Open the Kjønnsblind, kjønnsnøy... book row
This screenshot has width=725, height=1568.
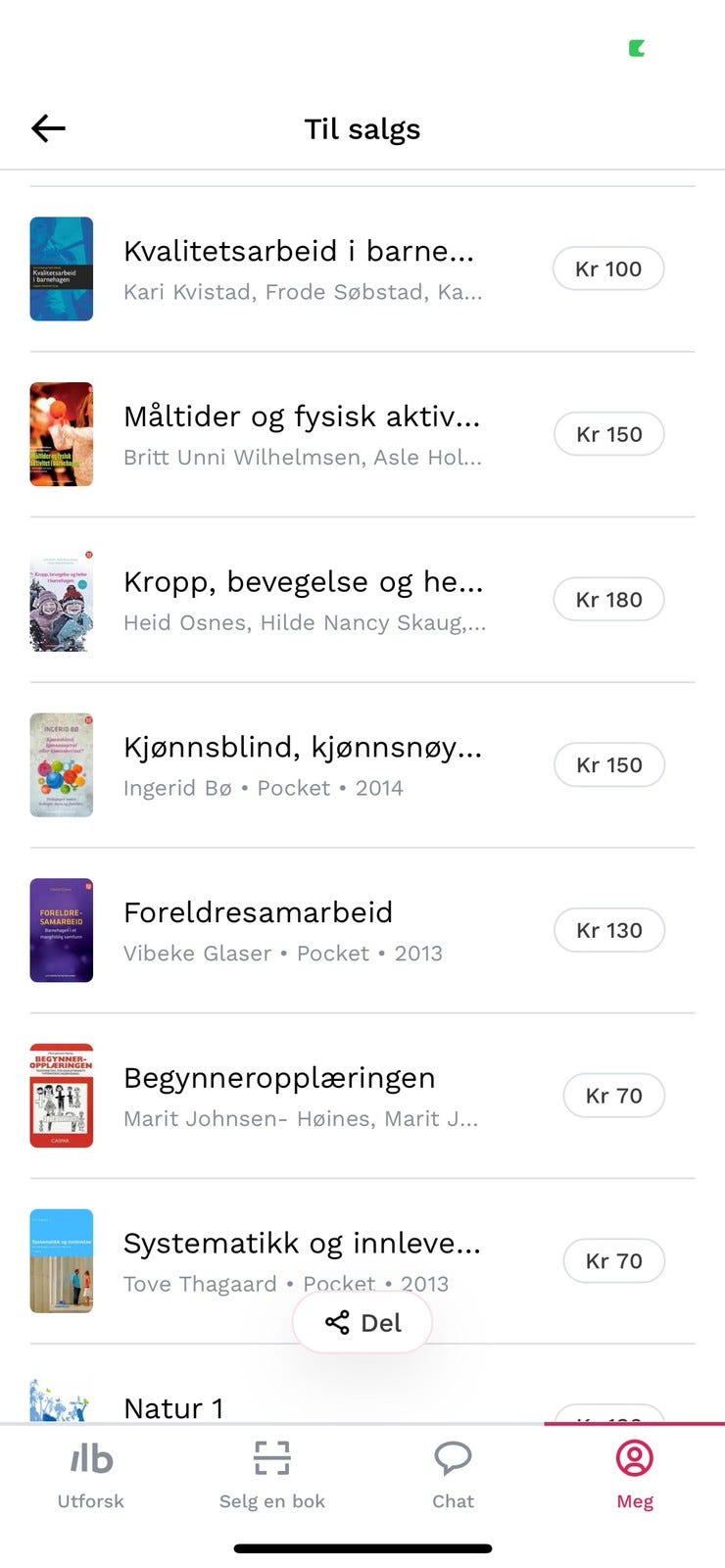[x=362, y=765]
